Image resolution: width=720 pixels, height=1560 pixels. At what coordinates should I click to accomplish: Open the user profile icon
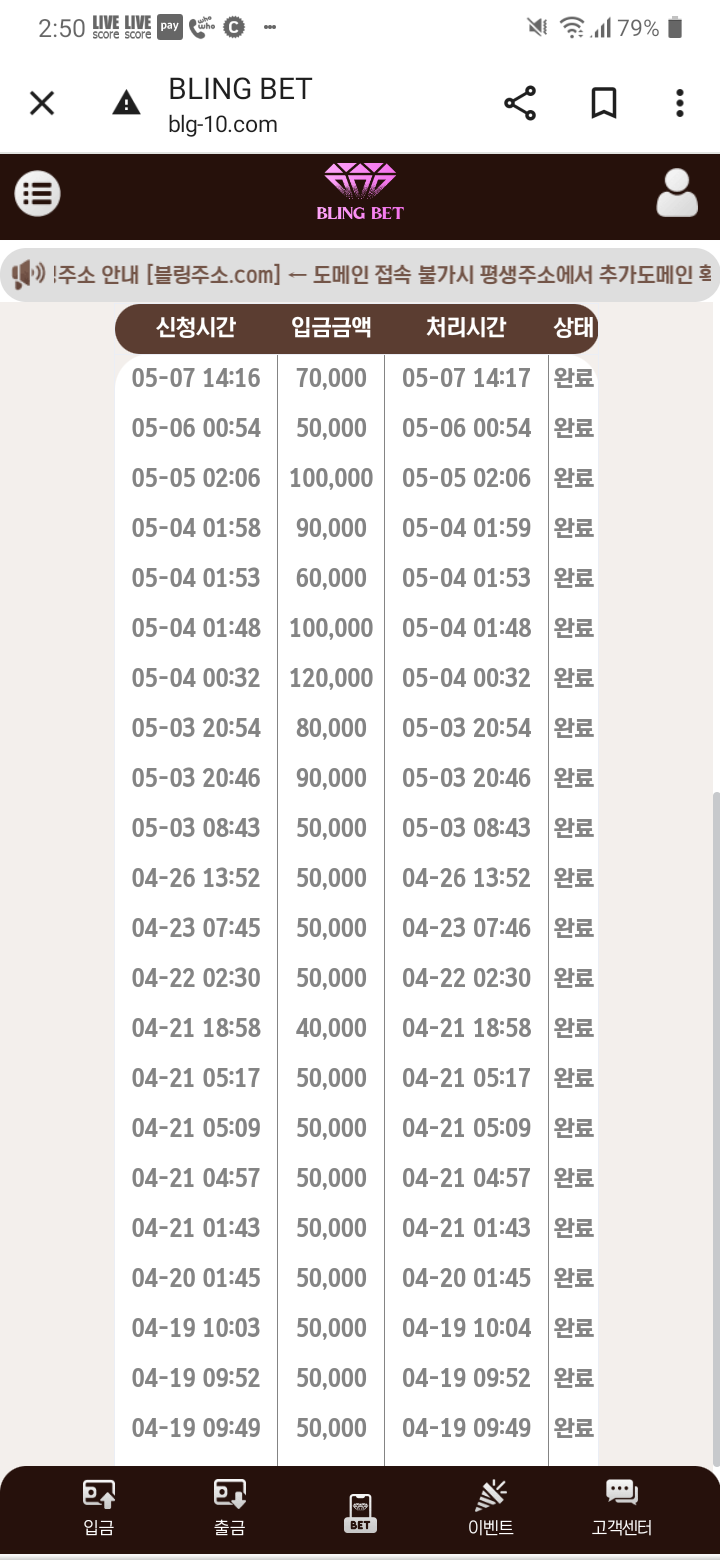677,193
